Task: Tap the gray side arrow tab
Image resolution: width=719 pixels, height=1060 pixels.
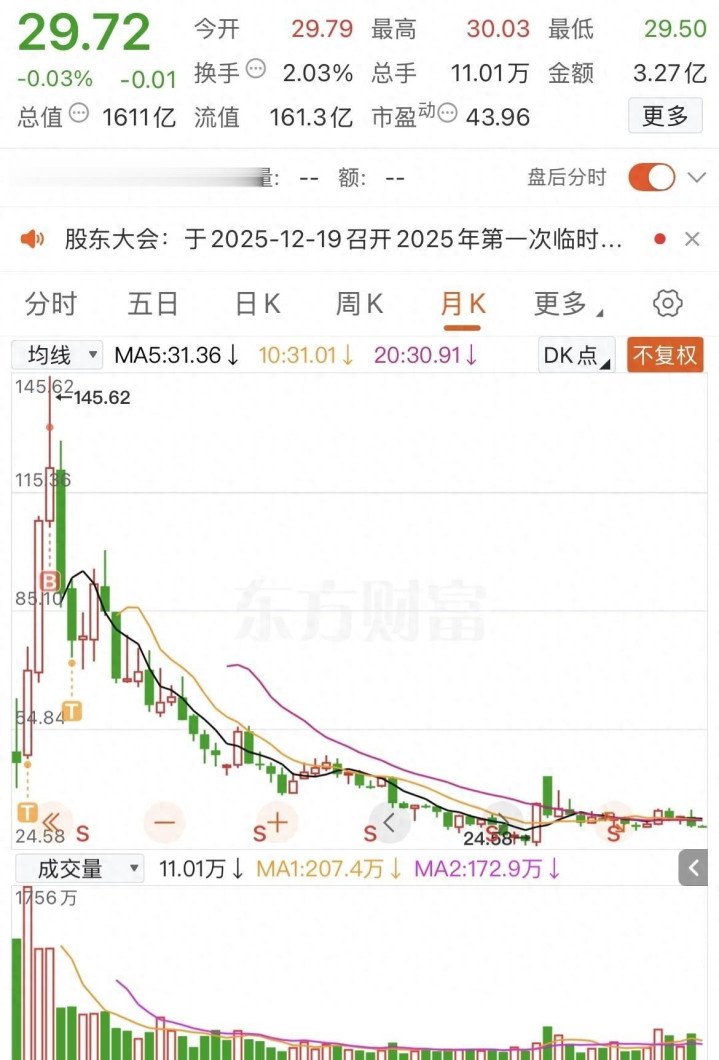Action: click(694, 867)
